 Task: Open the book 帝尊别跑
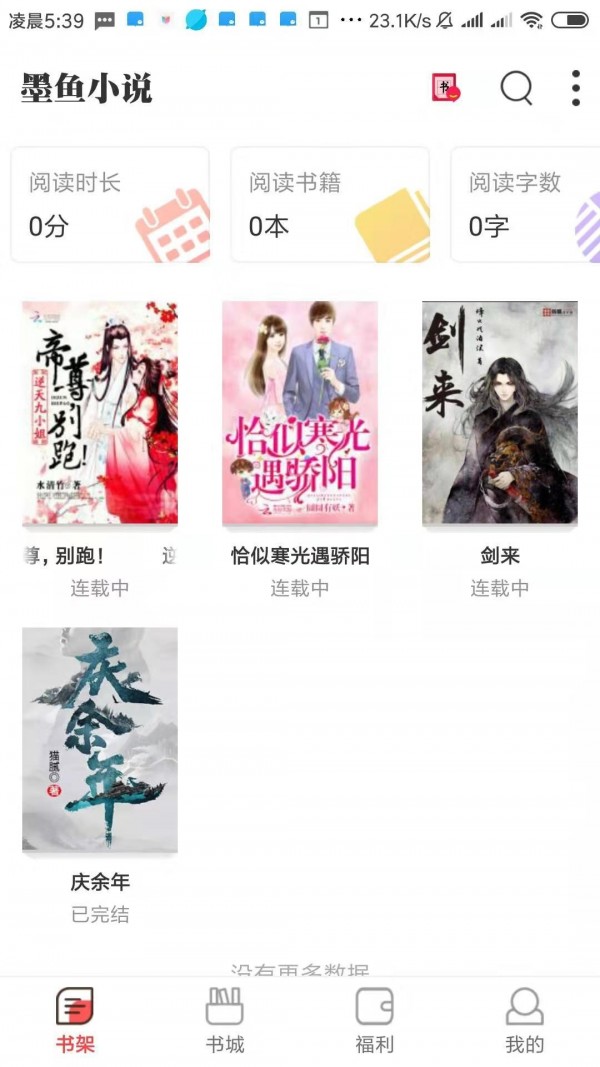tap(100, 414)
